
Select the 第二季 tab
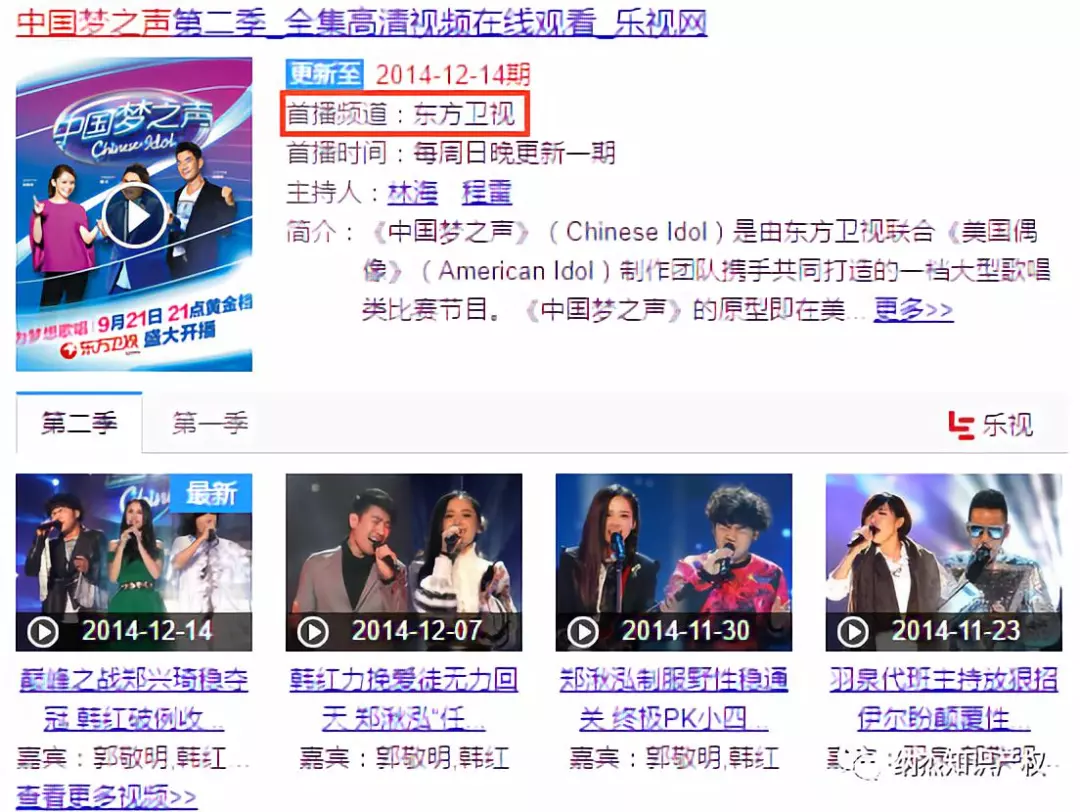[79, 423]
